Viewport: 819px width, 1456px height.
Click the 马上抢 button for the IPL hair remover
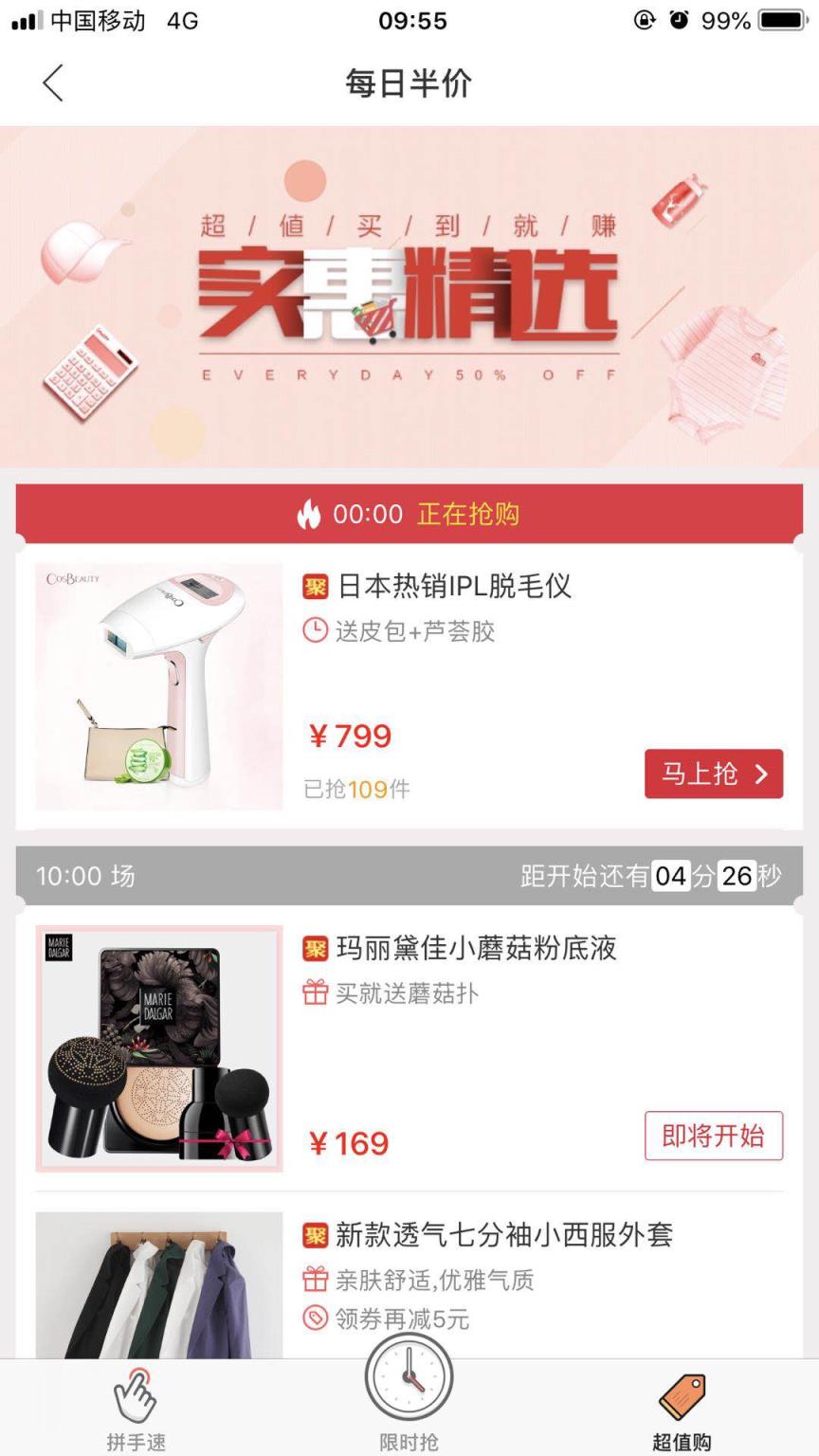pyautogui.click(x=713, y=773)
